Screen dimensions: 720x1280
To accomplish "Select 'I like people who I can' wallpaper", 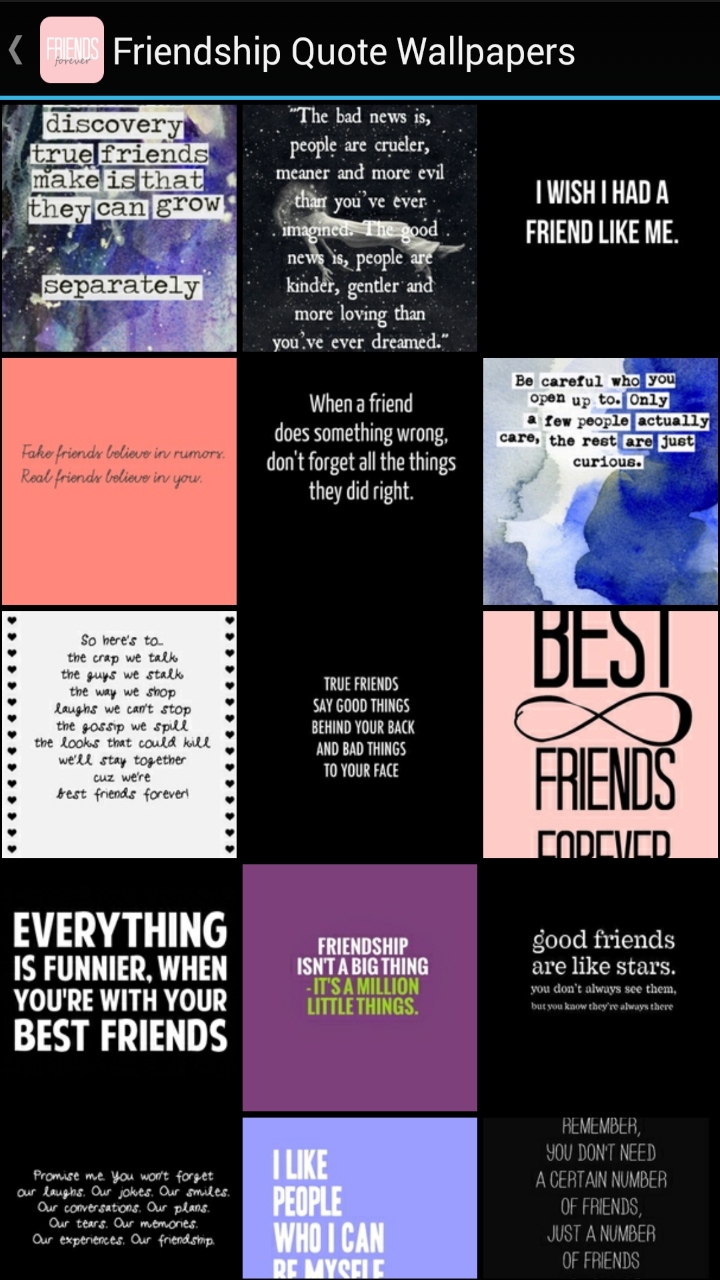I will (x=359, y=1200).
